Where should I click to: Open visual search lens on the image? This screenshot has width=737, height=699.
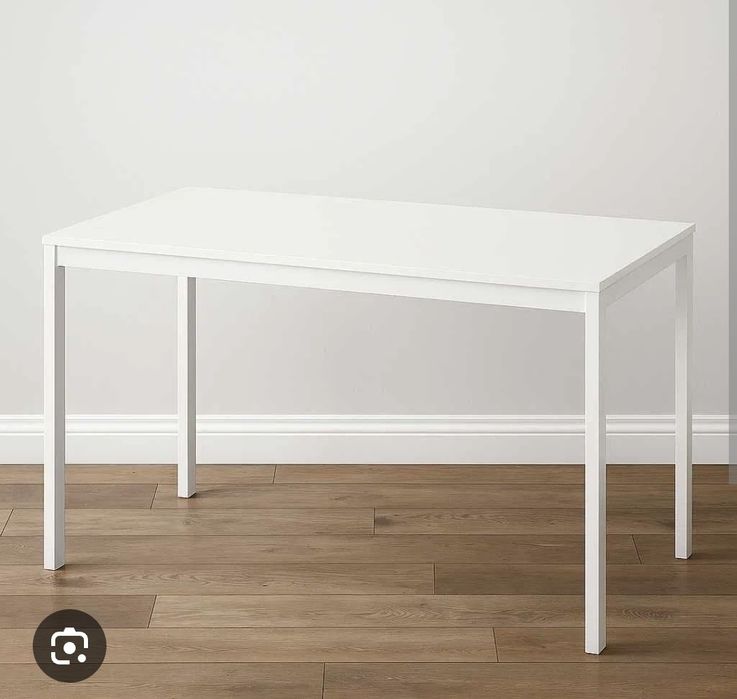69,645
